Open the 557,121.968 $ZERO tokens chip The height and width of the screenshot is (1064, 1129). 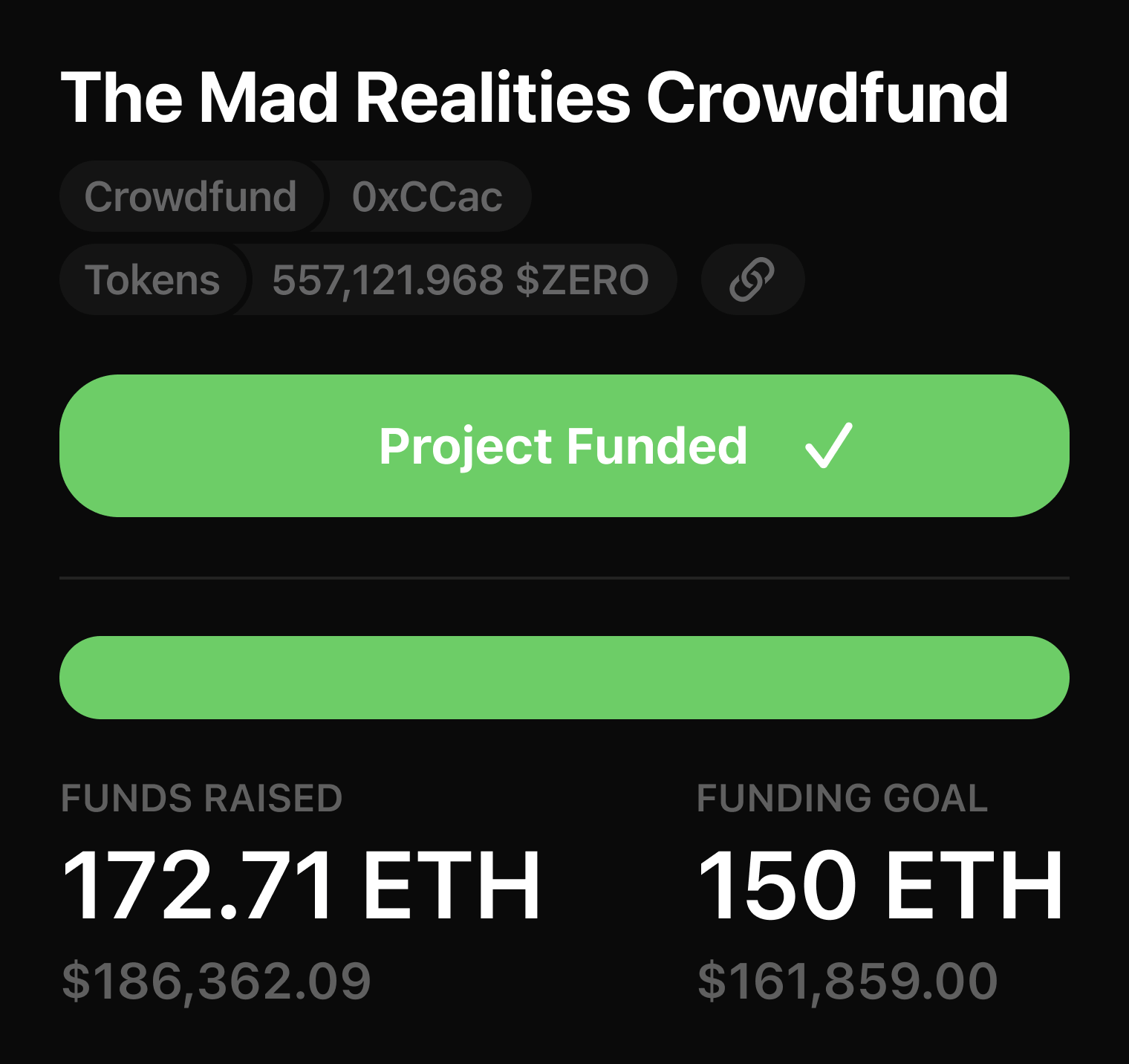460,280
